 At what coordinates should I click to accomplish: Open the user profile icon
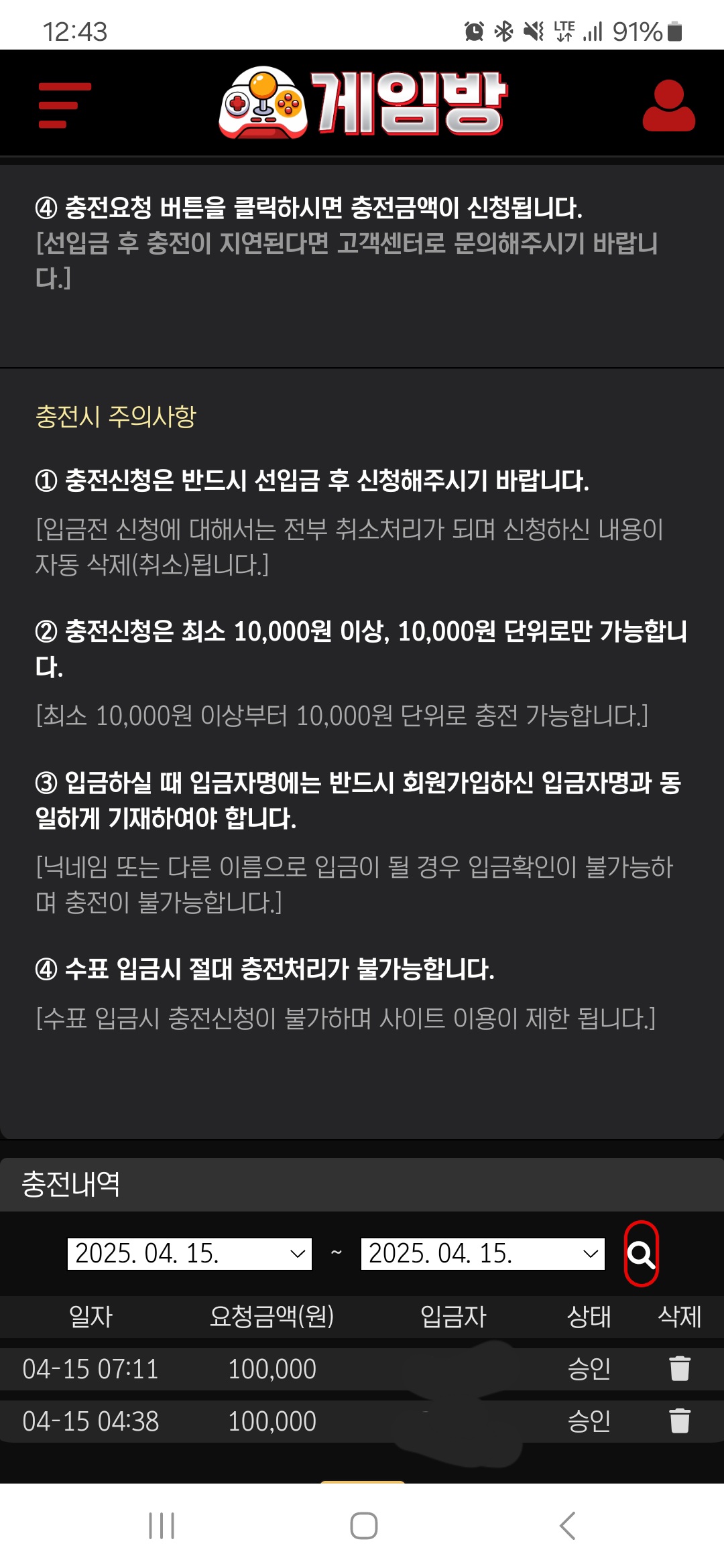tap(668, 105)
